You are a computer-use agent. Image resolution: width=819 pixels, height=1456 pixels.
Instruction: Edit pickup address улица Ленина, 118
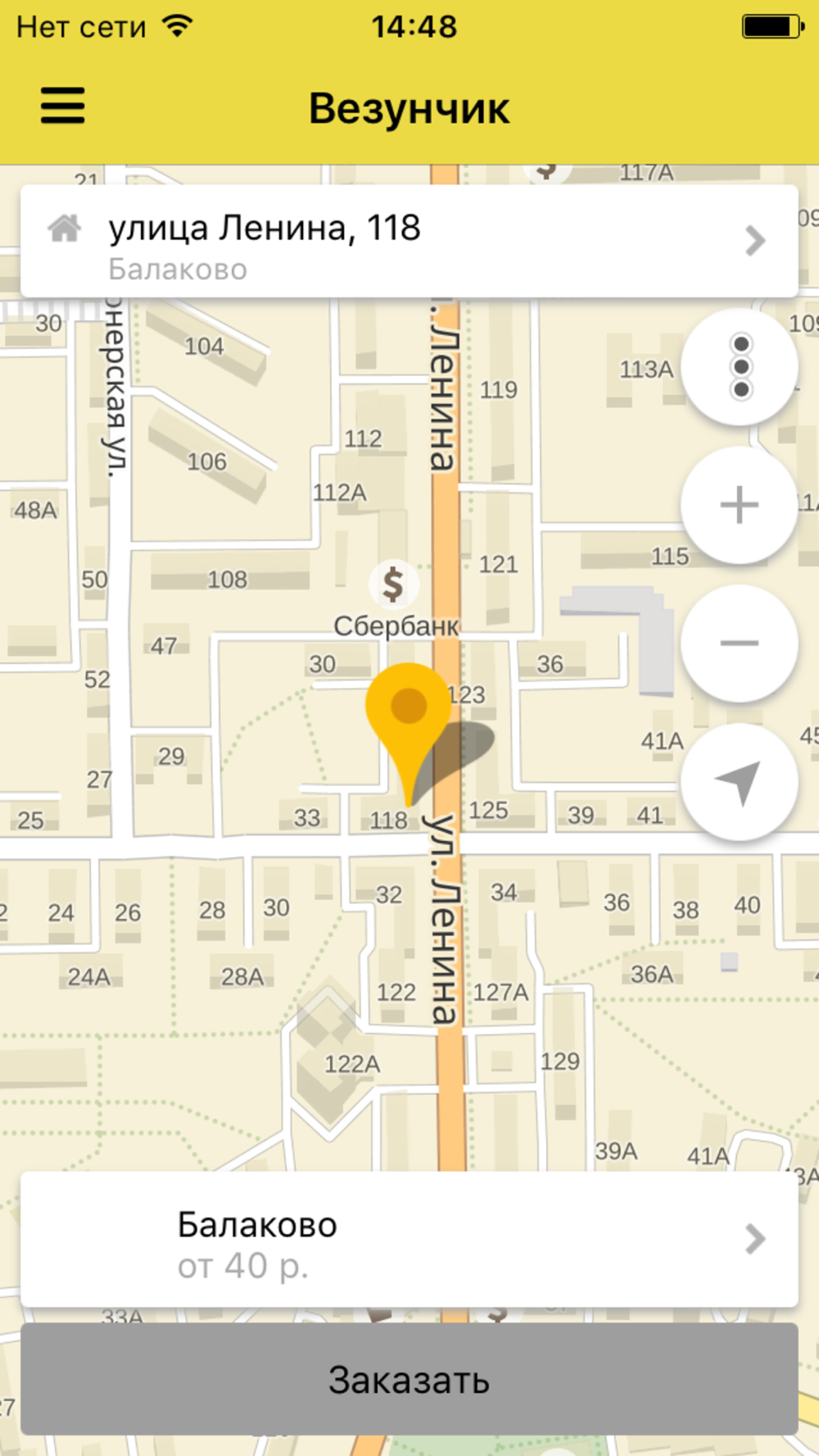click(408, 242)
